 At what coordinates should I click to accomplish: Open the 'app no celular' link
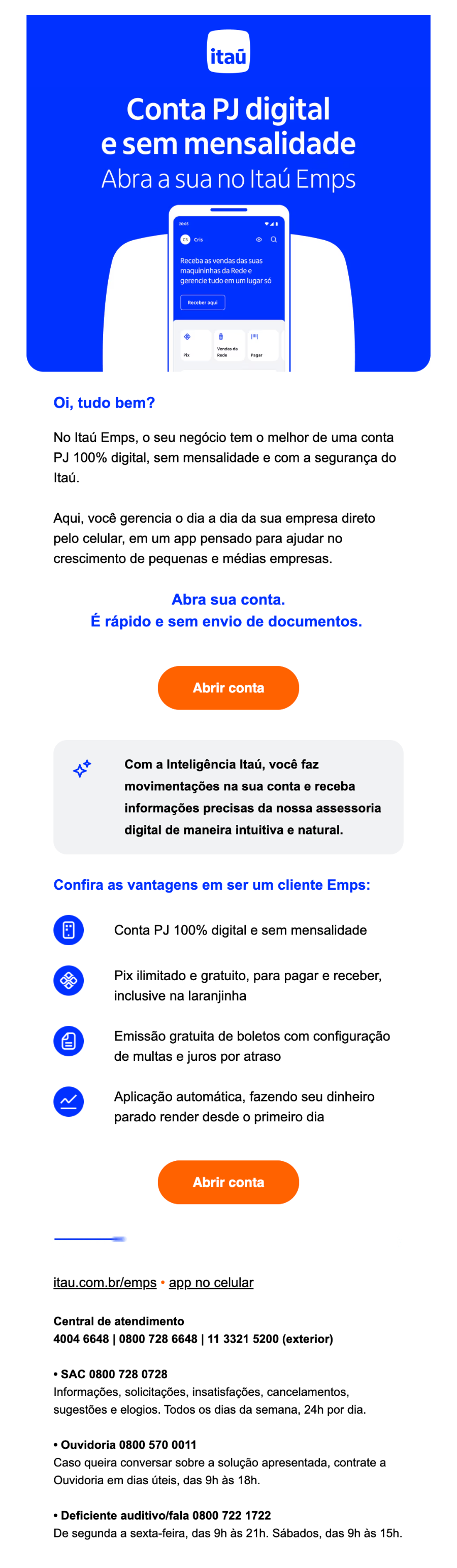point(211,1282)
